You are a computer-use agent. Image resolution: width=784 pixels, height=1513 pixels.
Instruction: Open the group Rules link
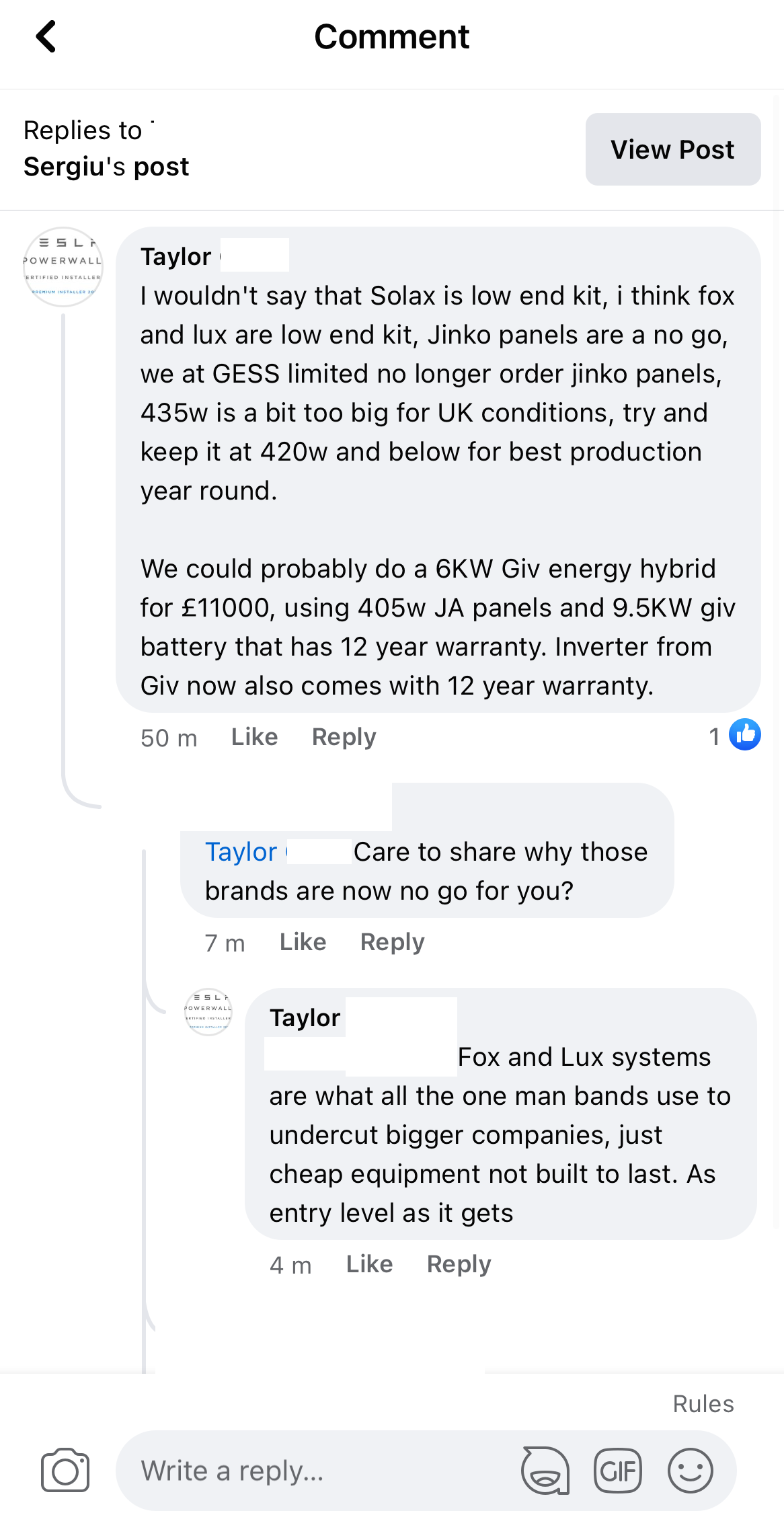pos(703,1404)
